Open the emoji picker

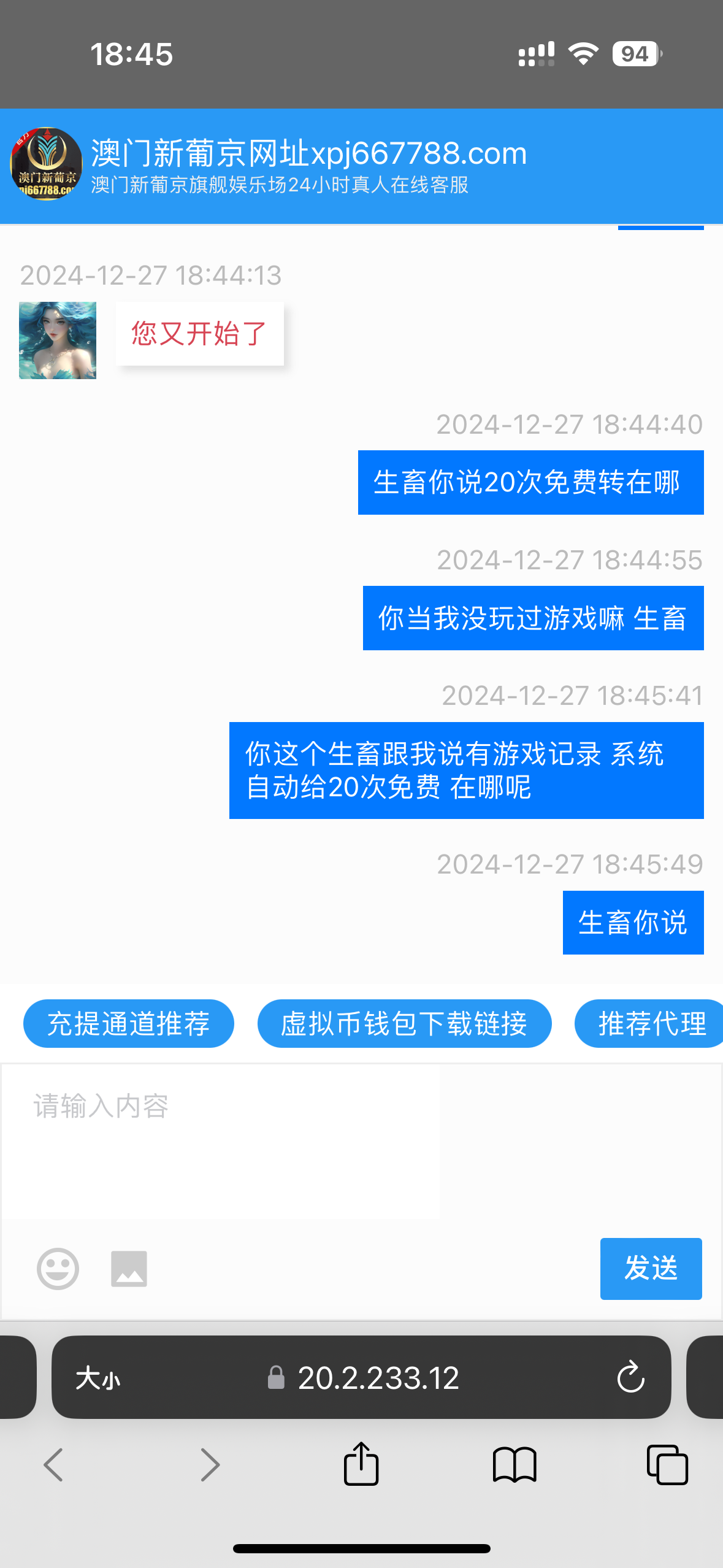coord(58,1269)
